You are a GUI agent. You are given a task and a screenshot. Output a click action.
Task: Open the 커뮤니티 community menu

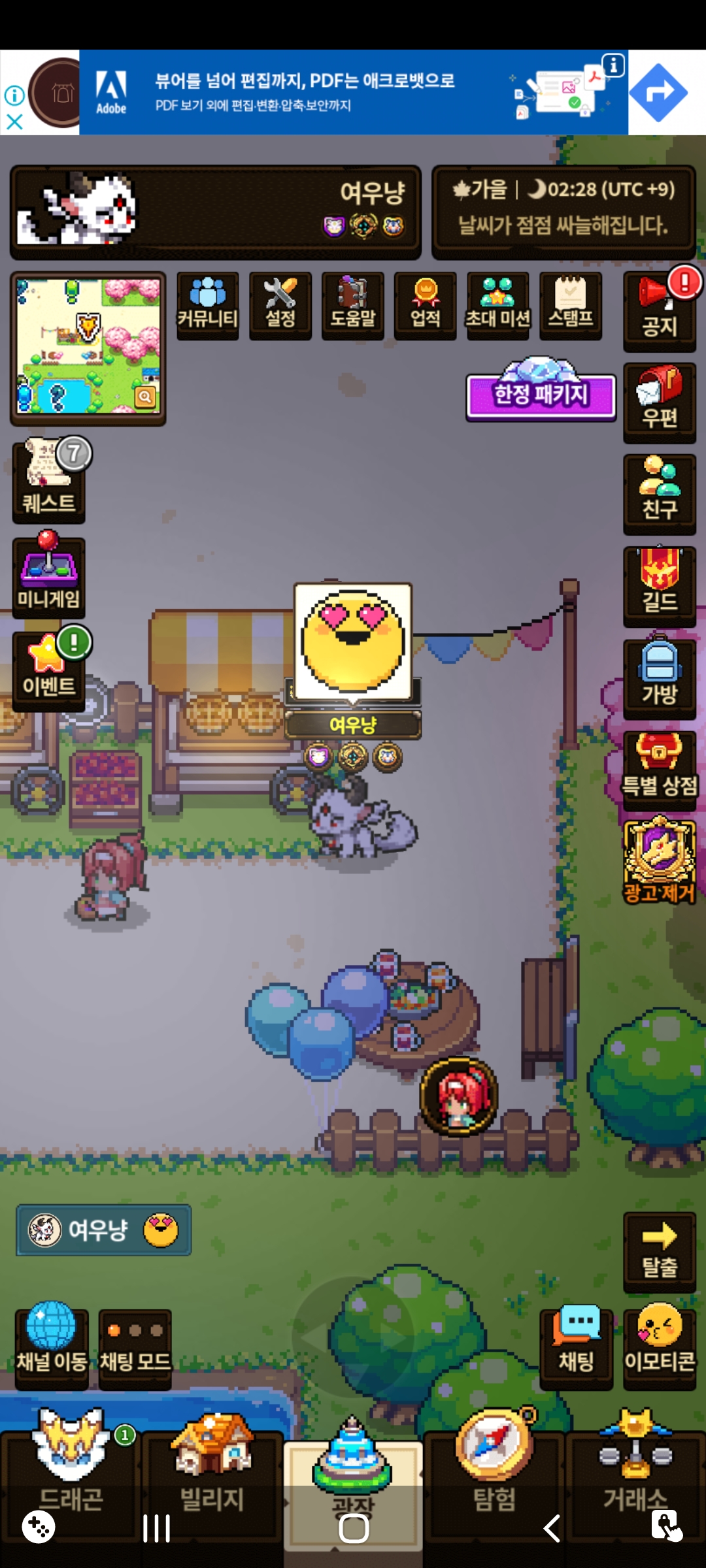coord(207,304)
